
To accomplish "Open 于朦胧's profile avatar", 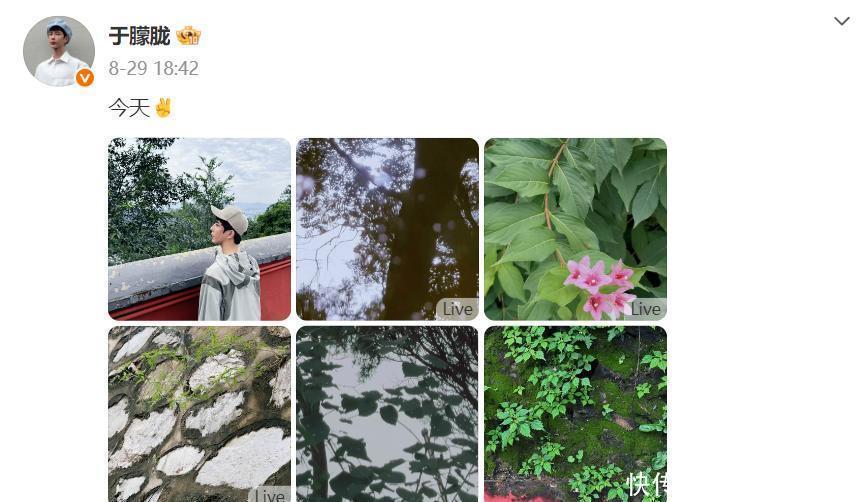I will tap(58, 51).
